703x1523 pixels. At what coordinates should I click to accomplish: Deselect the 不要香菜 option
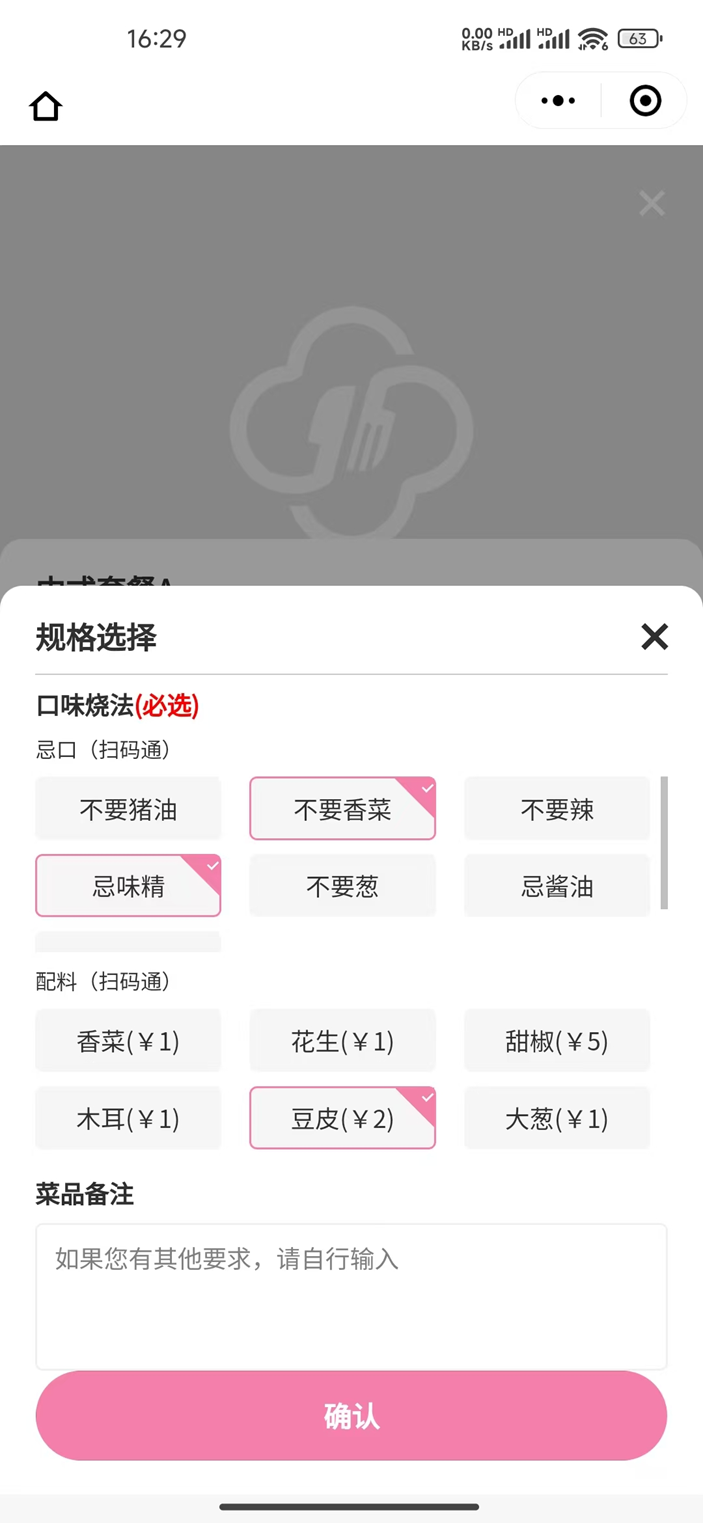coord(342,809)
